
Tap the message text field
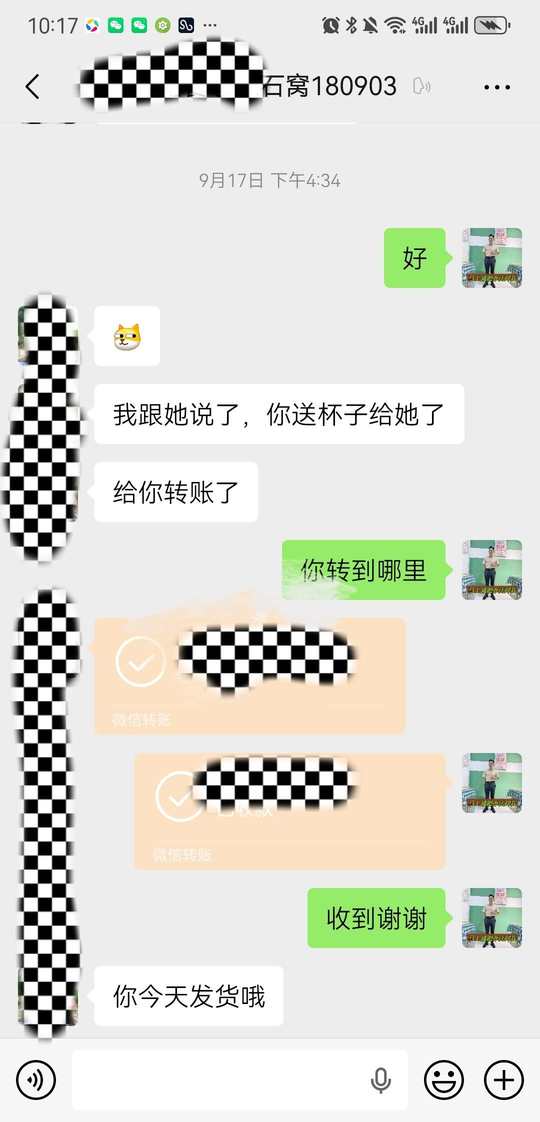pos(240,1080)
